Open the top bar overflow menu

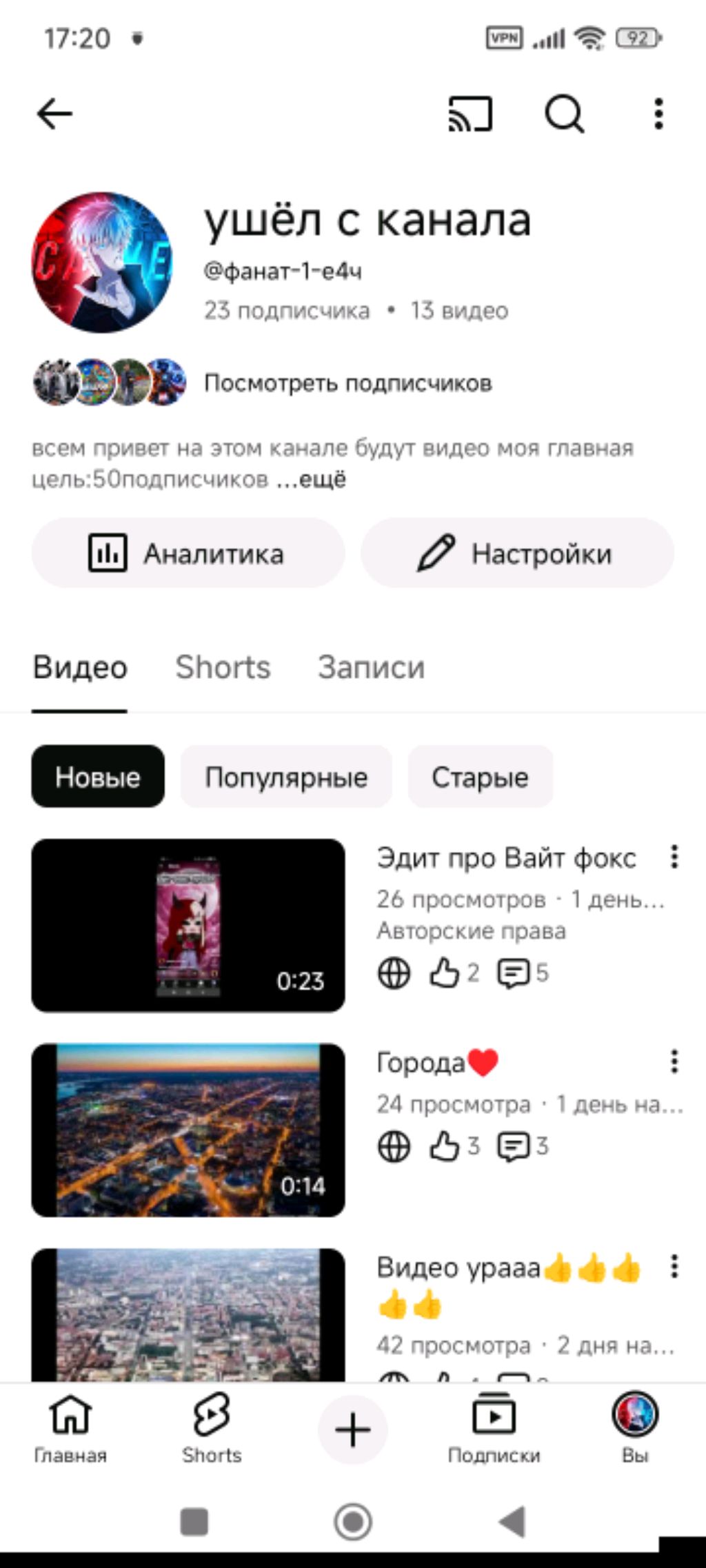click(658, 114)
